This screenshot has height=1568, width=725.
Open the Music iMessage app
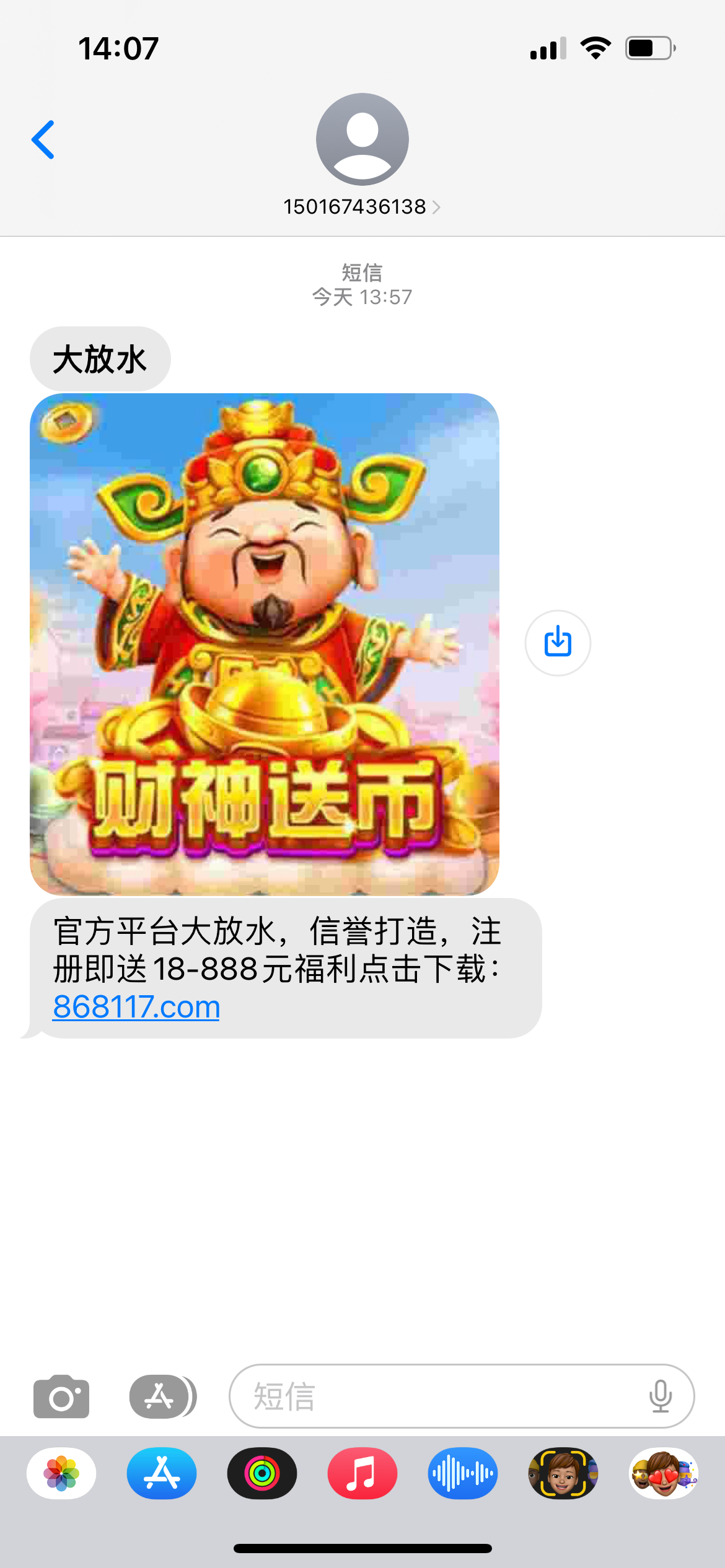[x=362, y=1473]
